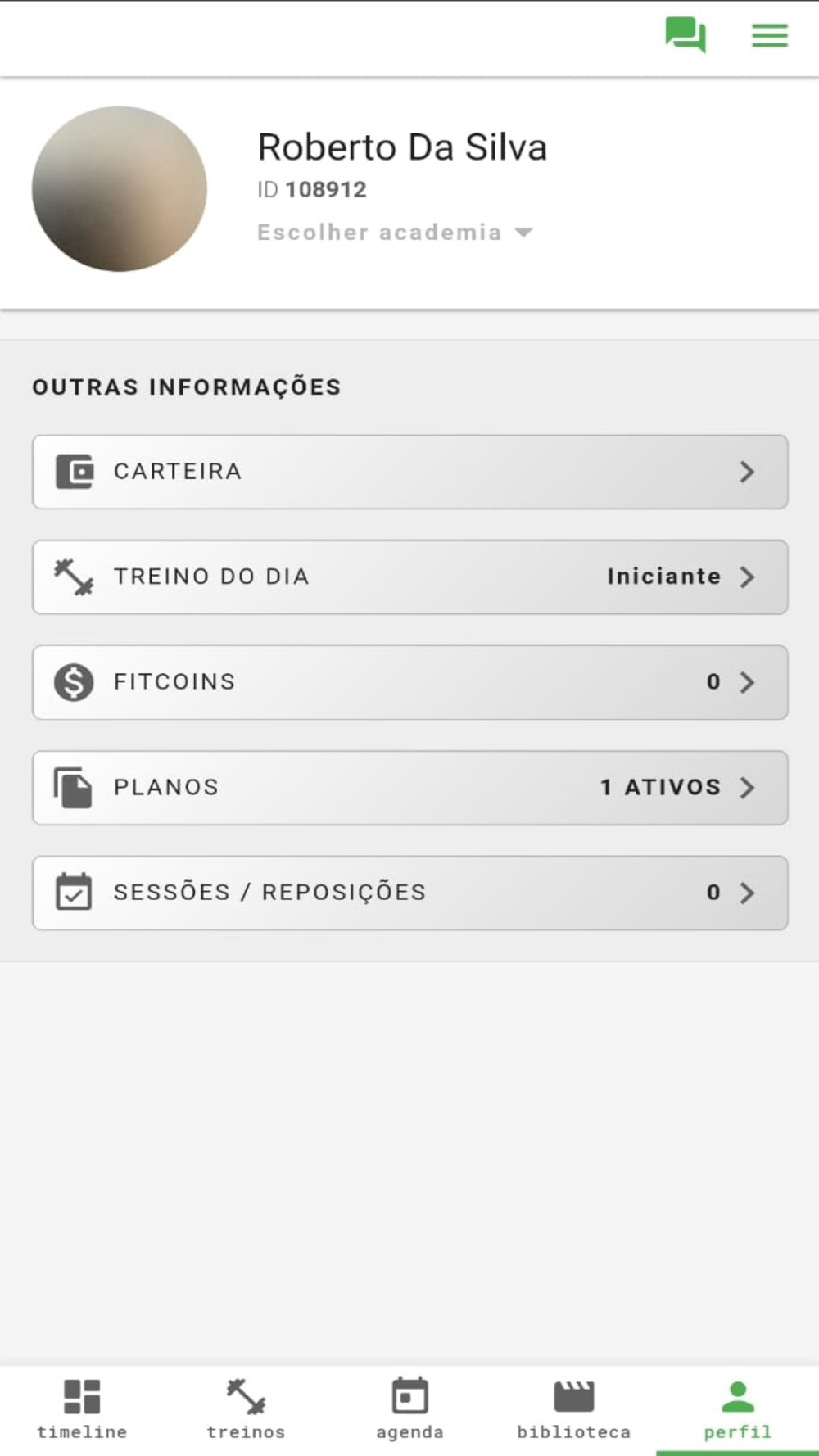View Fitcoins balance details
The image size is (819, 1456).
409,682
